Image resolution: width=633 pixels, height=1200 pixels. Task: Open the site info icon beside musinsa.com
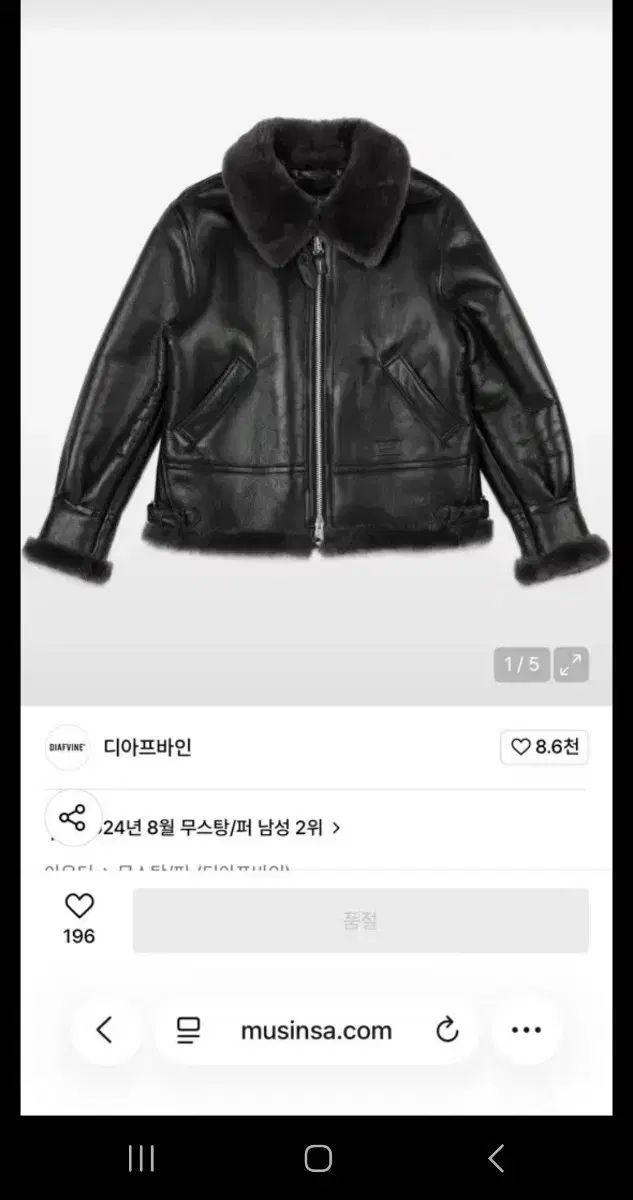pos(188,1031)
